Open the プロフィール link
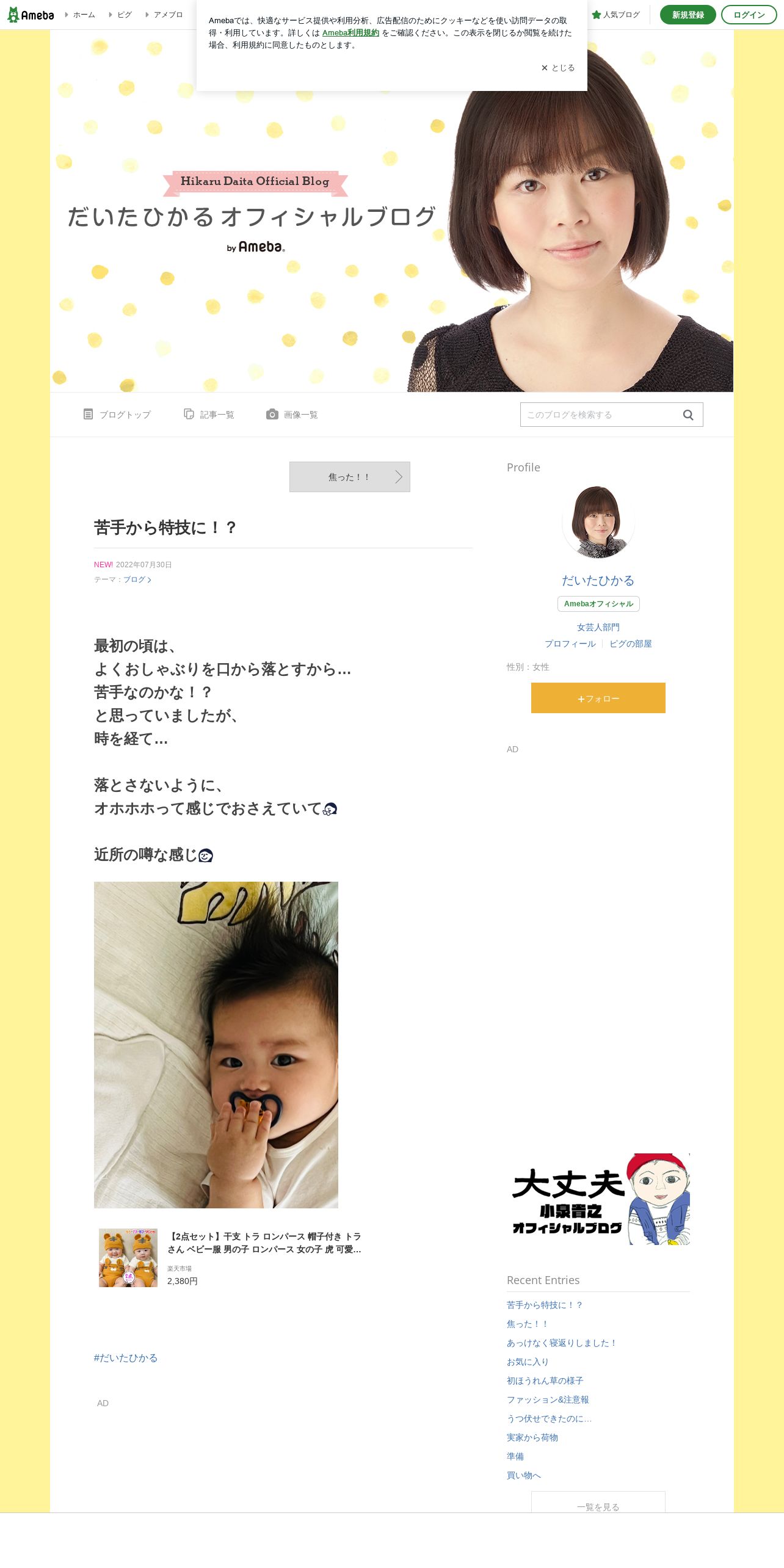 coord(570,644)
